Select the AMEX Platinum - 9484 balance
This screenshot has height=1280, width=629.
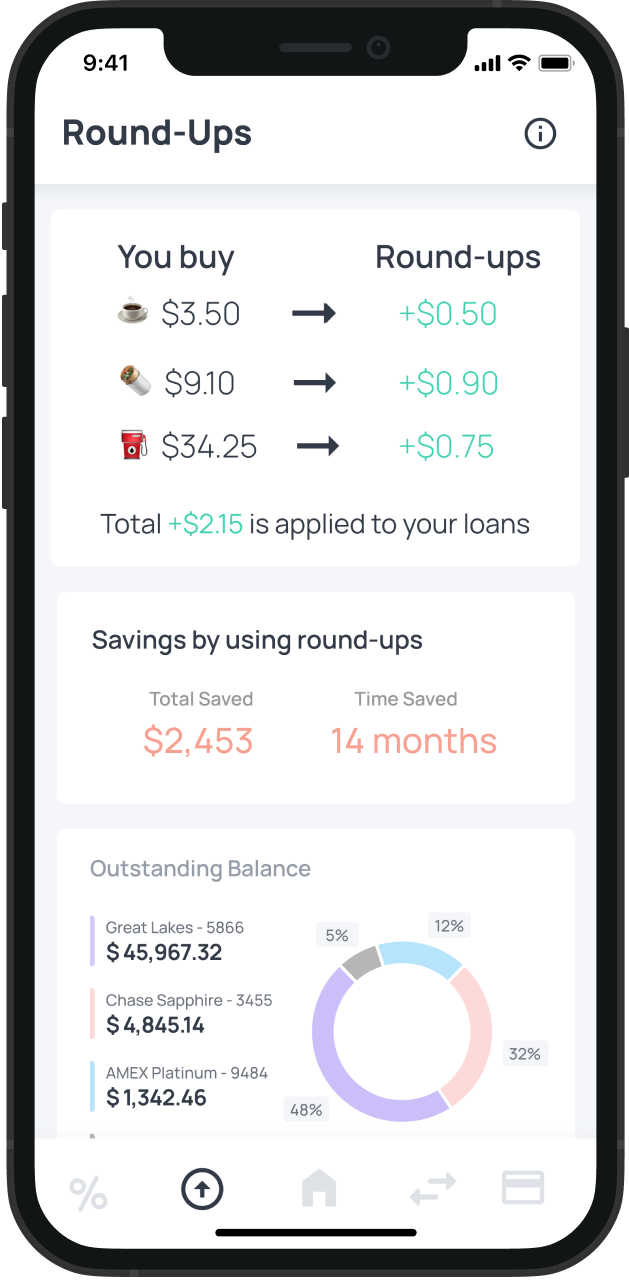186,1086
